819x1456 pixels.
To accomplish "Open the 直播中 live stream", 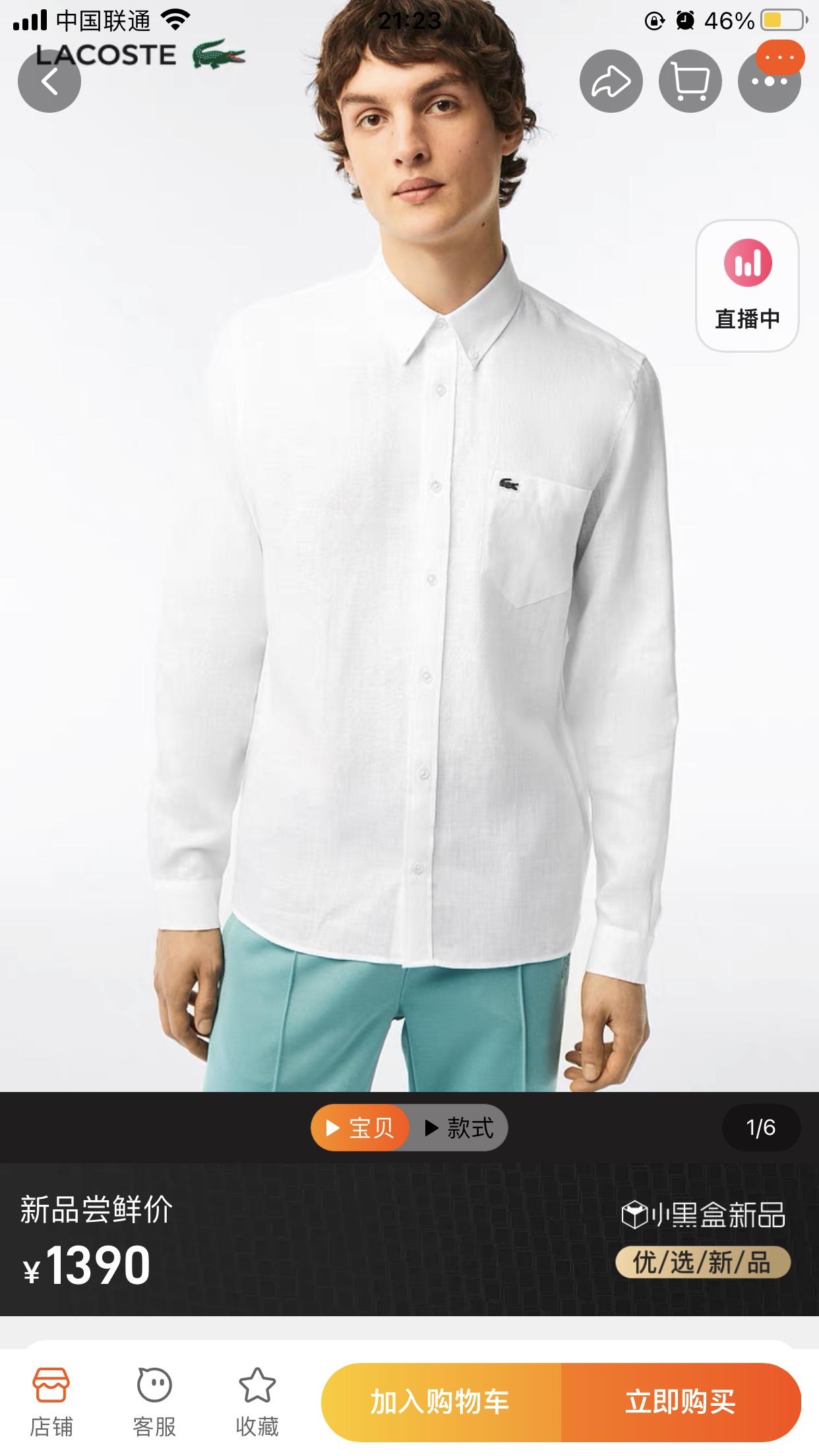I will (747, 286).
